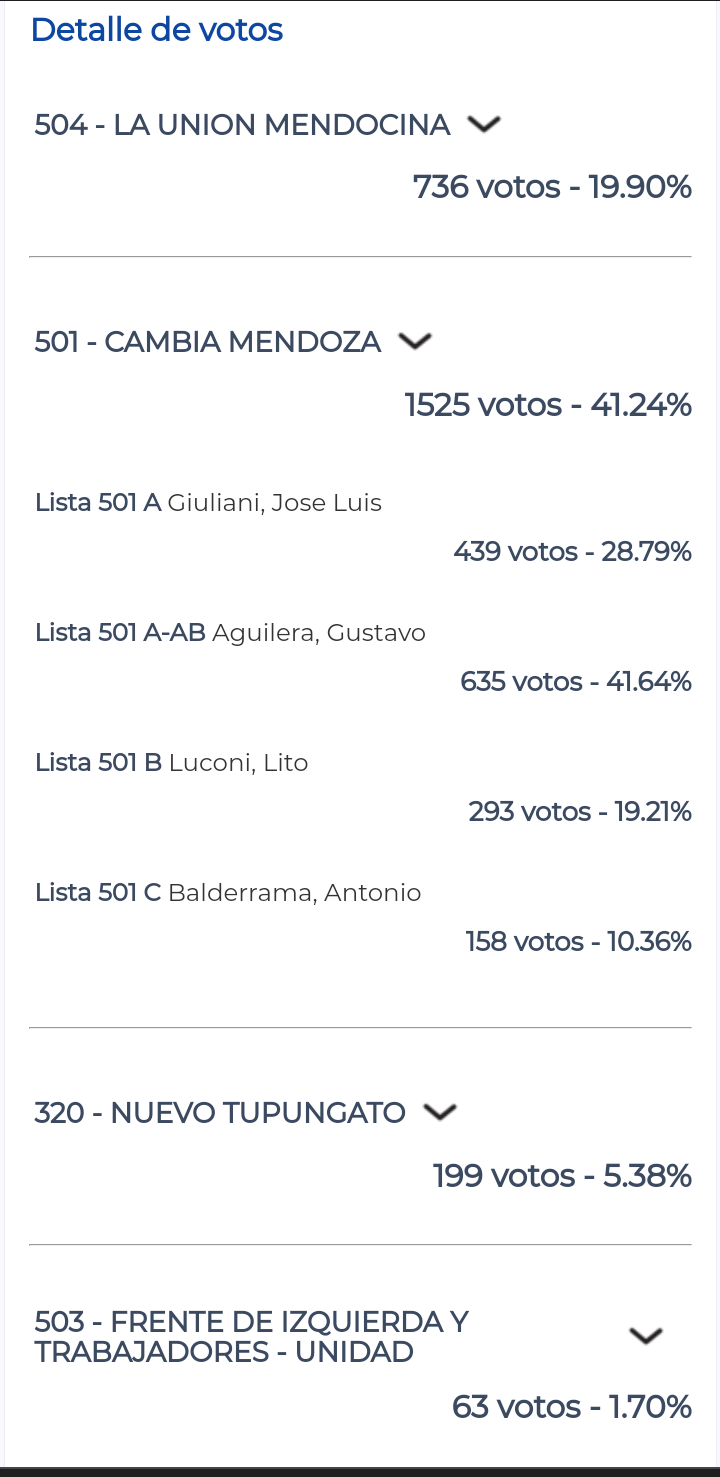
Task: Expand the 320 - NUEVO TUPUNGATO details
Action: point(440,1112)
